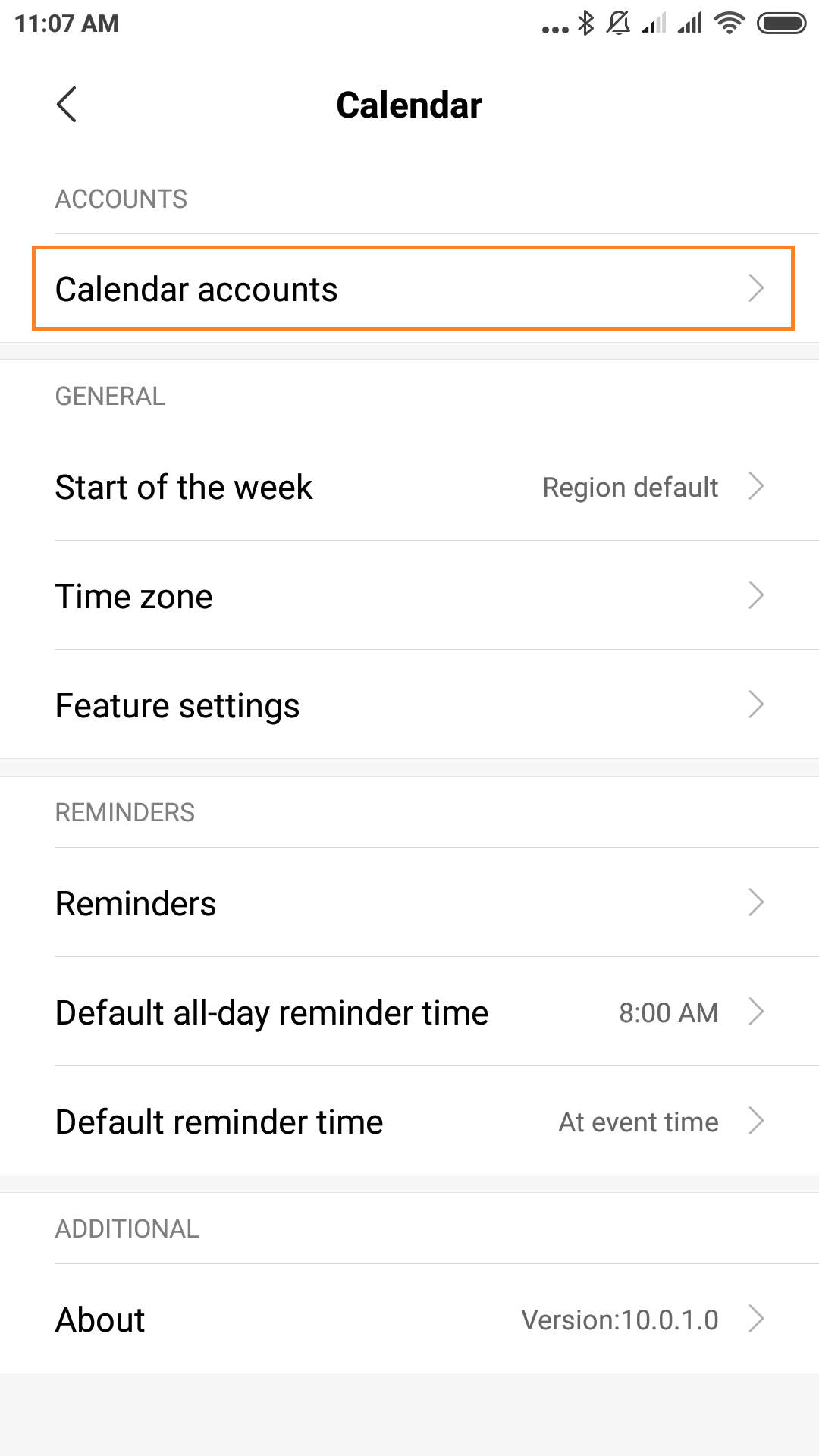Change Start of the week setting
819x1456 pixels.
pyautogui.click(x=409, y=486)
